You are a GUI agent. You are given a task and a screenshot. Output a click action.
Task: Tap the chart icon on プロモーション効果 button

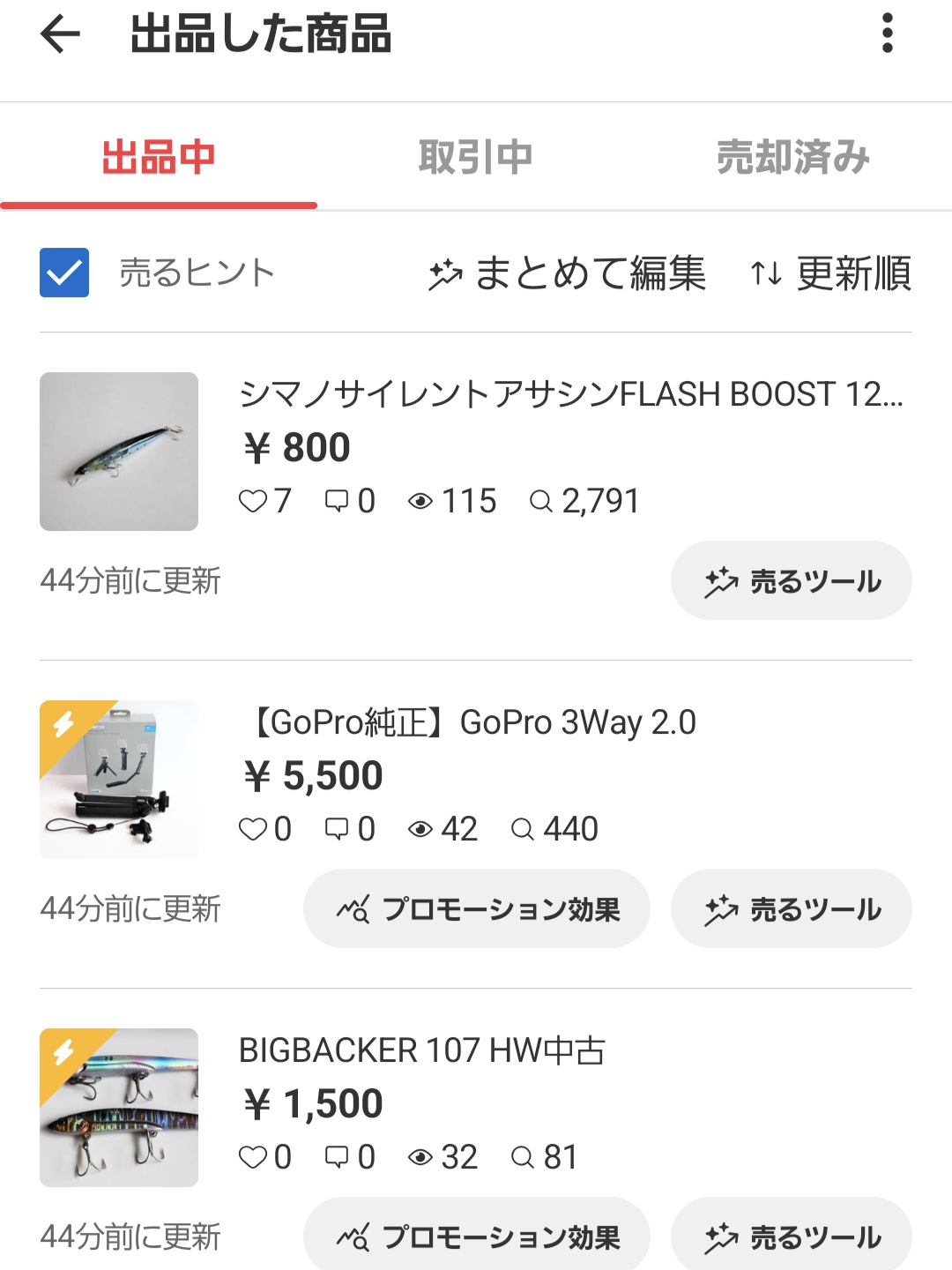[x=354, y=908]
